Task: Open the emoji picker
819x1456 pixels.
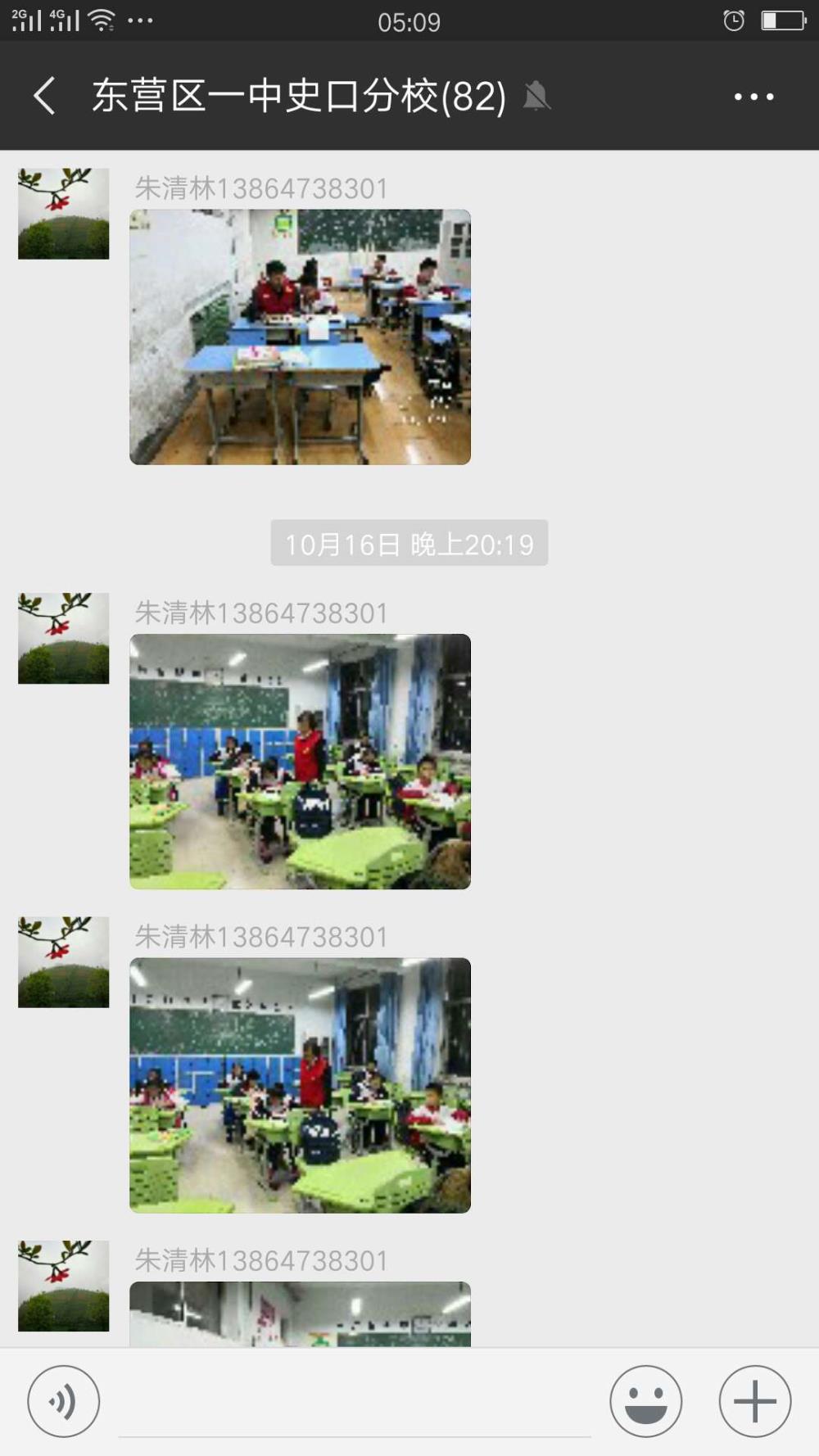Action: click(645, 1401)
